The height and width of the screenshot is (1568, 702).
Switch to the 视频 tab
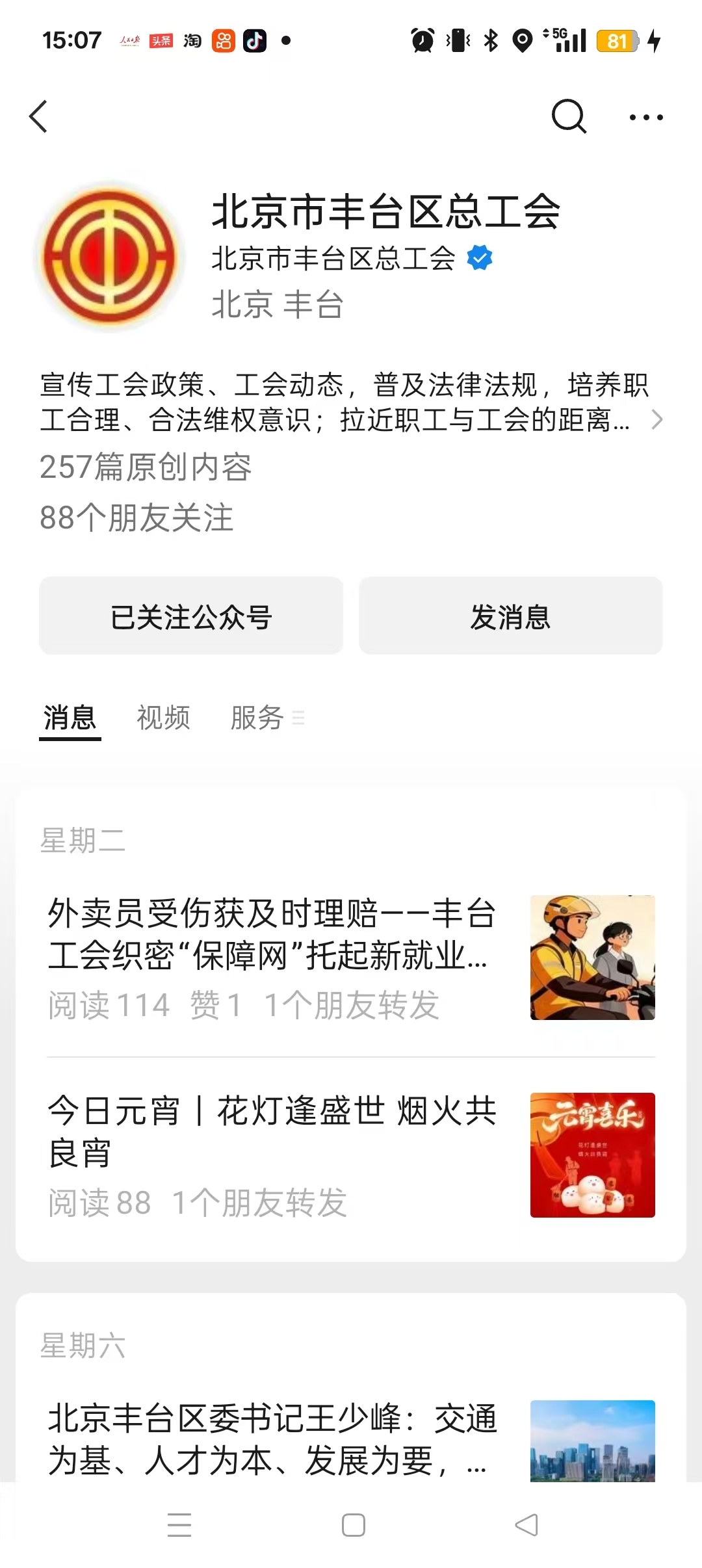163,718
